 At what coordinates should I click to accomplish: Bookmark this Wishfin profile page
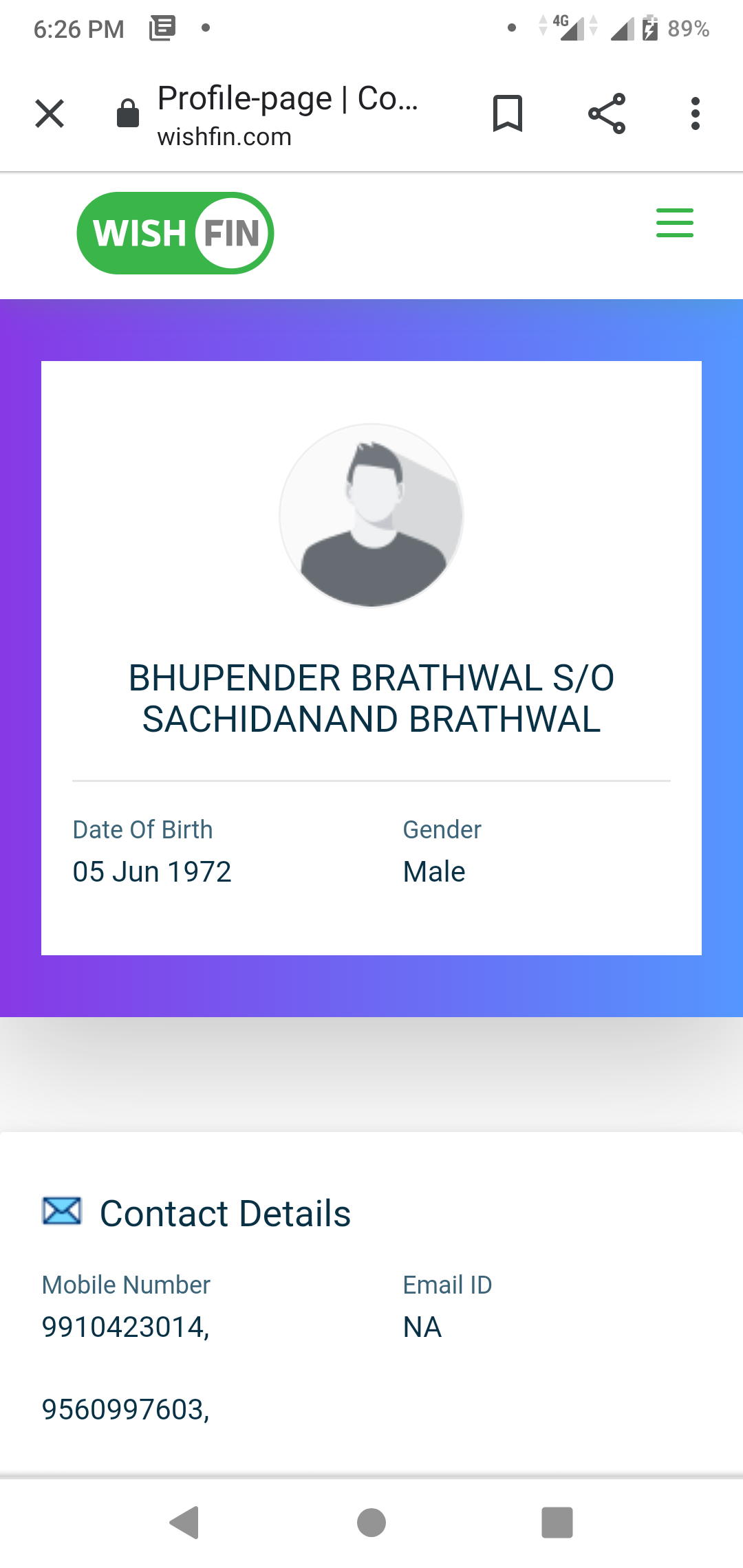pos(508,113)
